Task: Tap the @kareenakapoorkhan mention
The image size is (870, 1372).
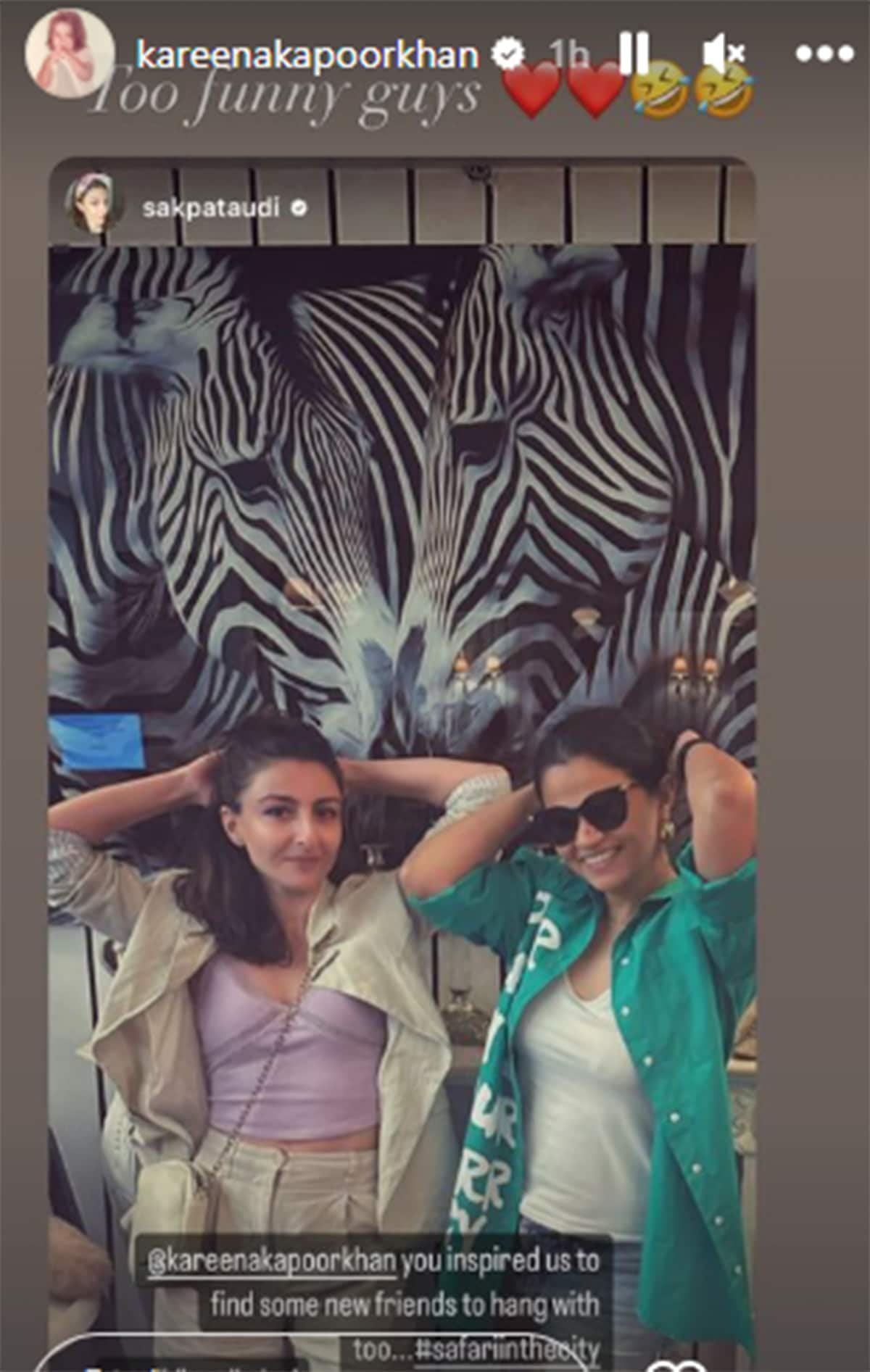Action: (x=272, y=1261)
